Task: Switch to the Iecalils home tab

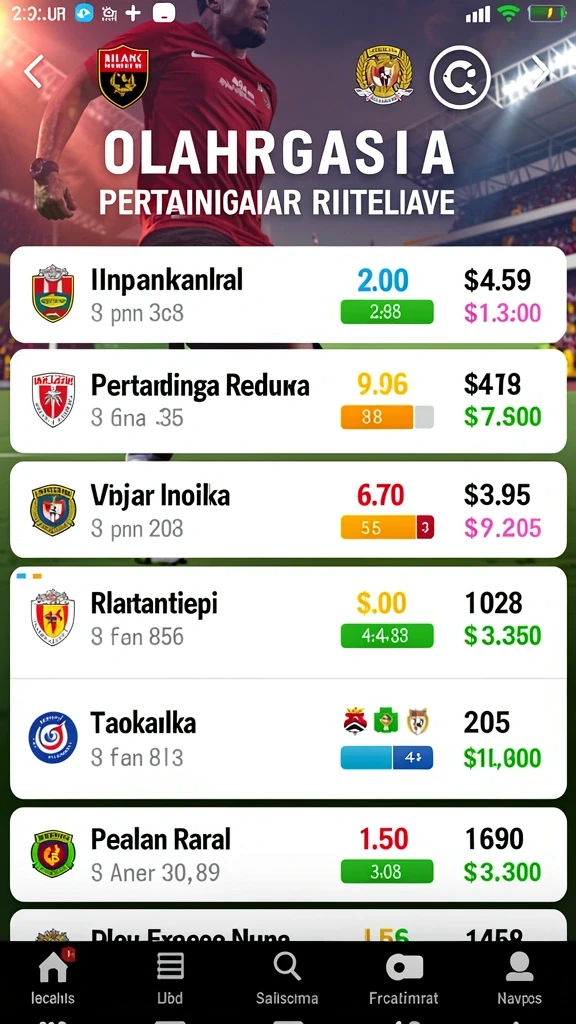Action: coord(54,979)
